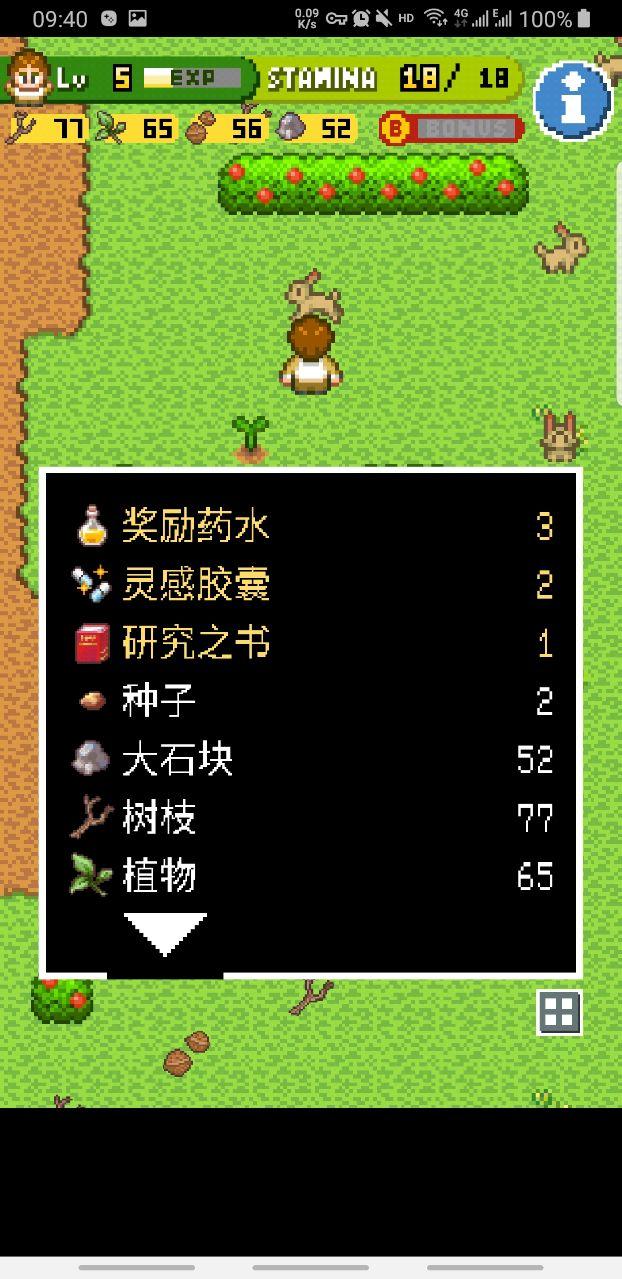The image size is (622, 1279).
Task: Open the blue info button
Action: click(572, 100)
